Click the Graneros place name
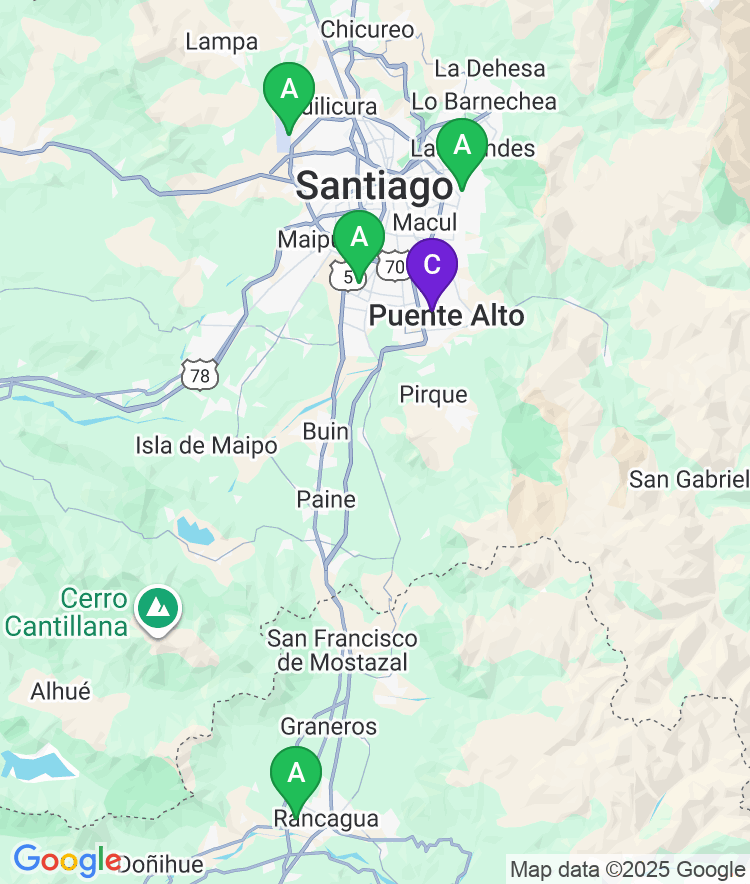 (x=327, y=727)
